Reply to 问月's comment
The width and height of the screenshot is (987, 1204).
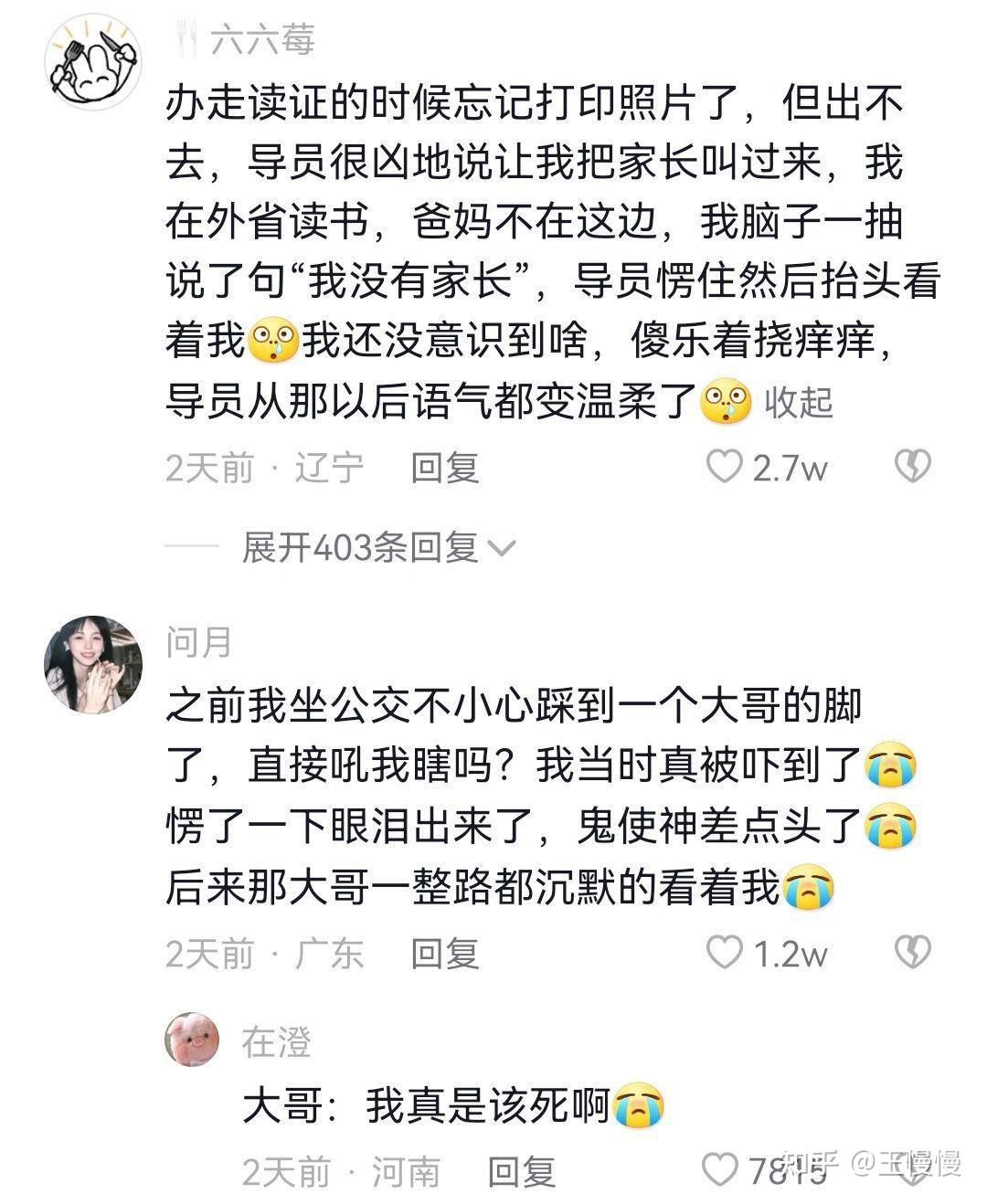point(445,954)
